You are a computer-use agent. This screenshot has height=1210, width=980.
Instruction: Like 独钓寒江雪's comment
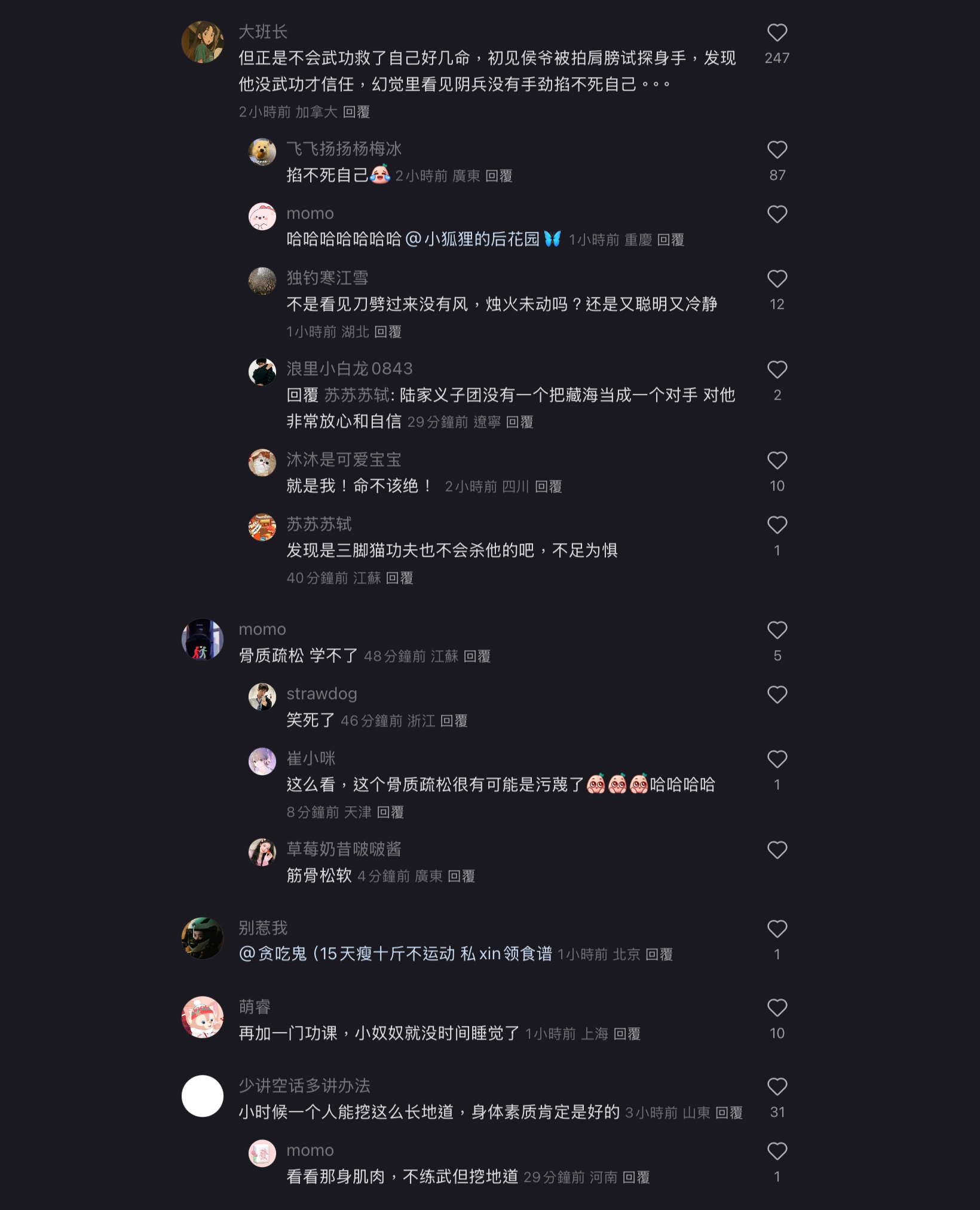point(777,279)
